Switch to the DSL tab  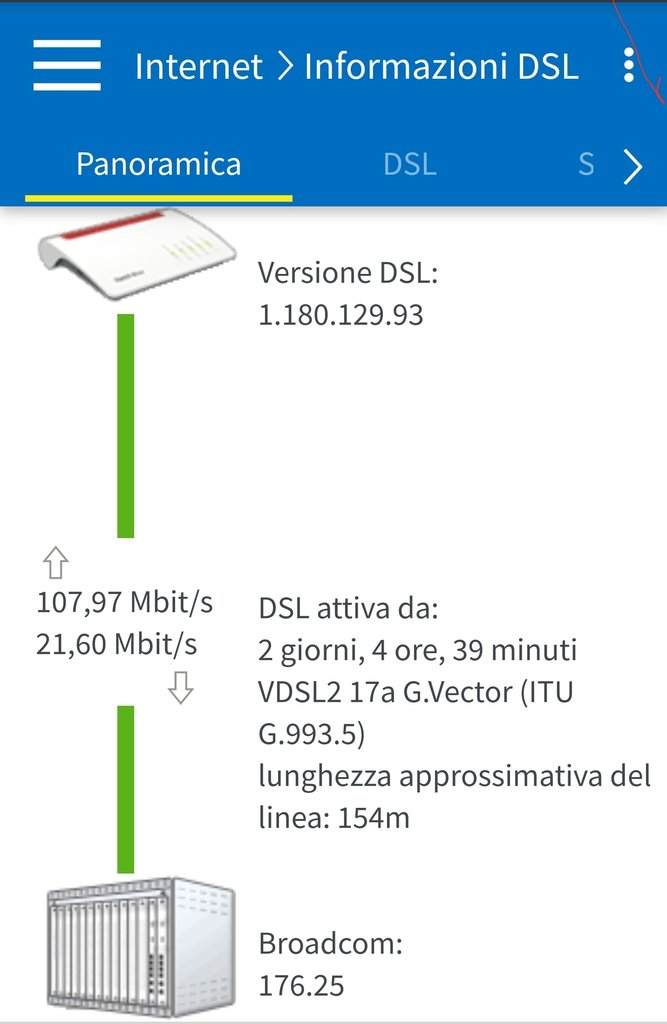click(410, 164)
